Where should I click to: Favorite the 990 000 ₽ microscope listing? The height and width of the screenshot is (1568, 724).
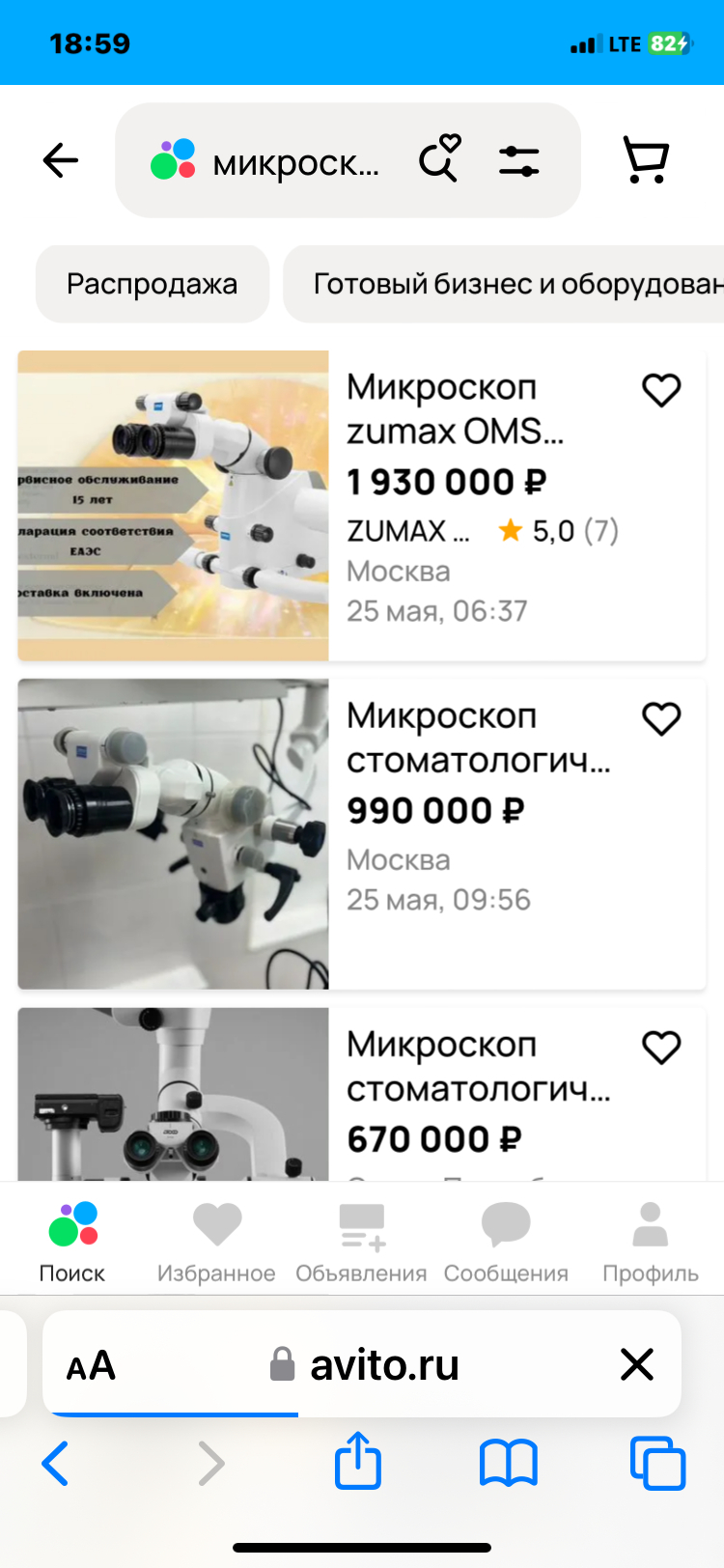[x=661, y=718]
